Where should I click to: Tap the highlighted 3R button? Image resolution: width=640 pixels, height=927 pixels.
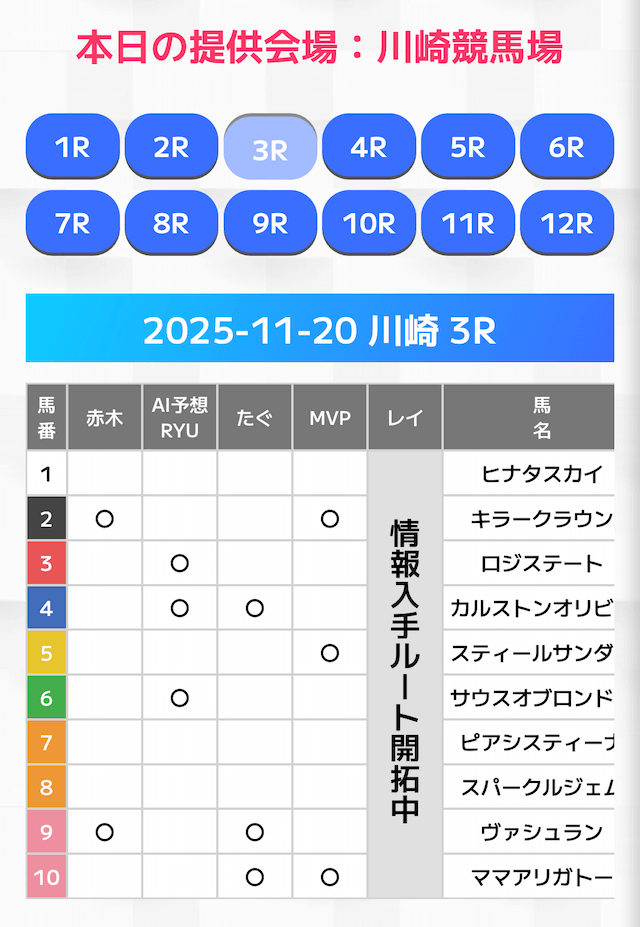tap(270, 149)
